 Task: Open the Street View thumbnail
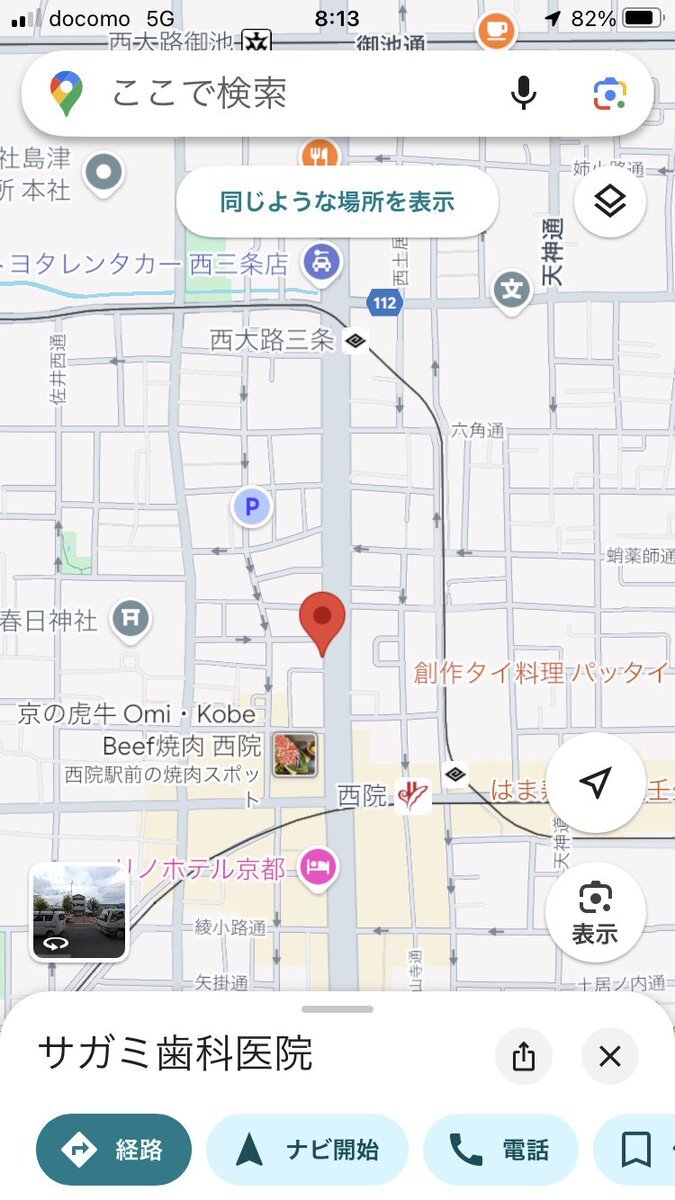click(79, 912)
